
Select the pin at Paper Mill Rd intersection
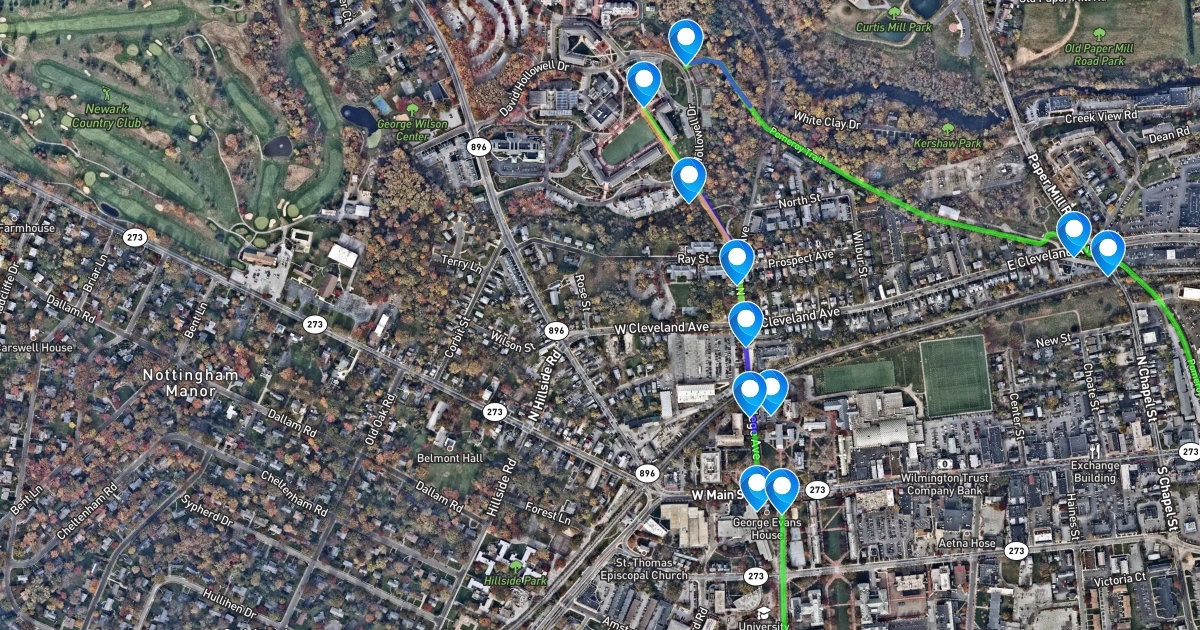pyautogui.click(x=1073, y=231)
